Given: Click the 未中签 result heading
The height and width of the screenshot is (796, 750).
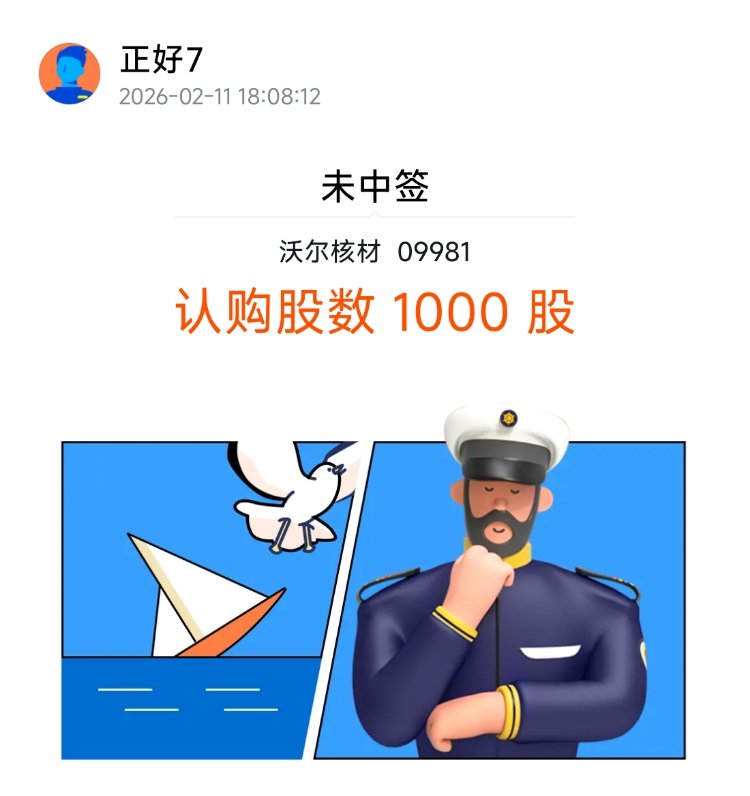Looking at the screenshot, I should tap(374, 187).
